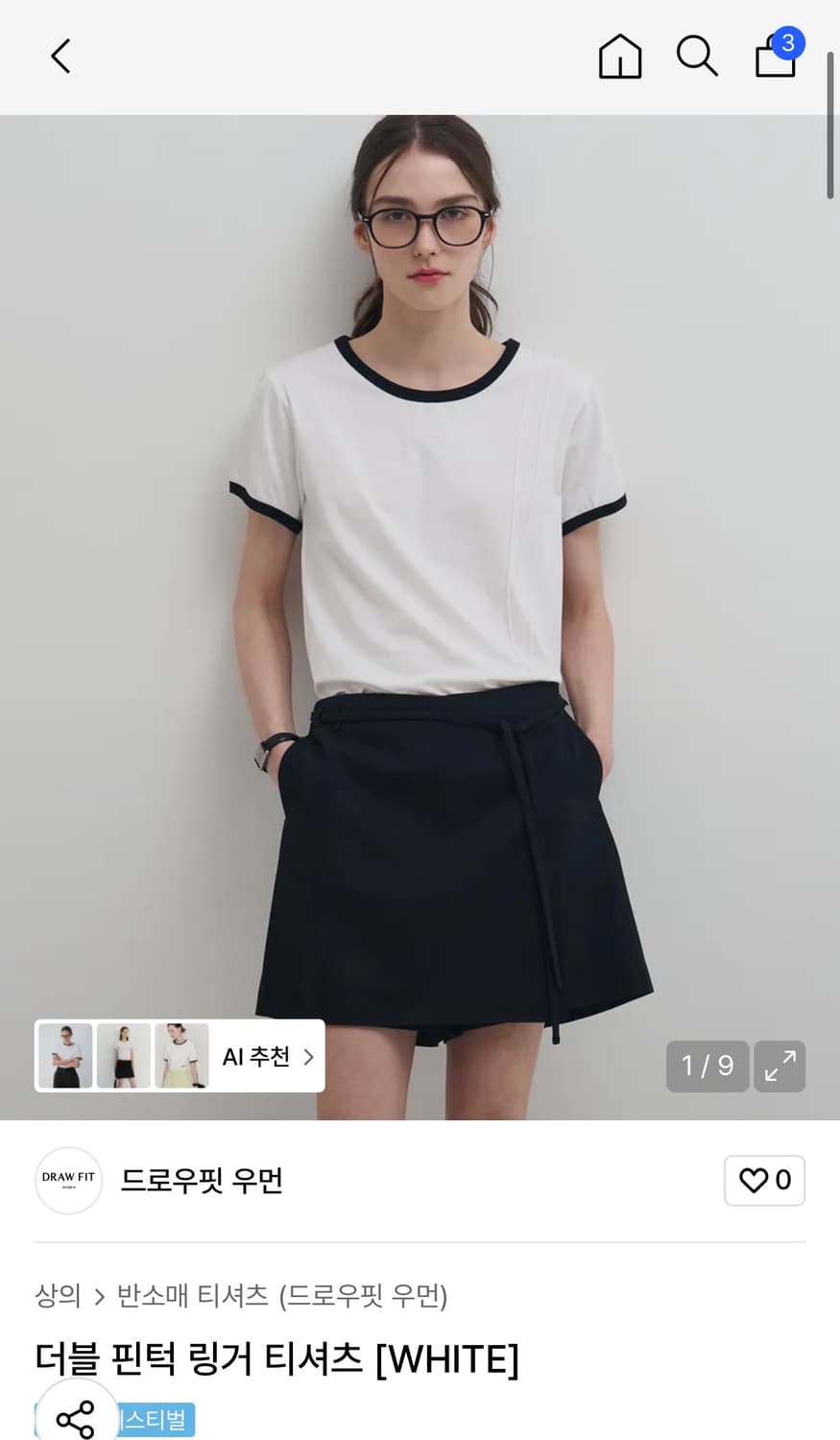The width and height of the screenshot is (840, 1440).
Task: Select the third AI recommendation thumbnail
Action: 181,1055
